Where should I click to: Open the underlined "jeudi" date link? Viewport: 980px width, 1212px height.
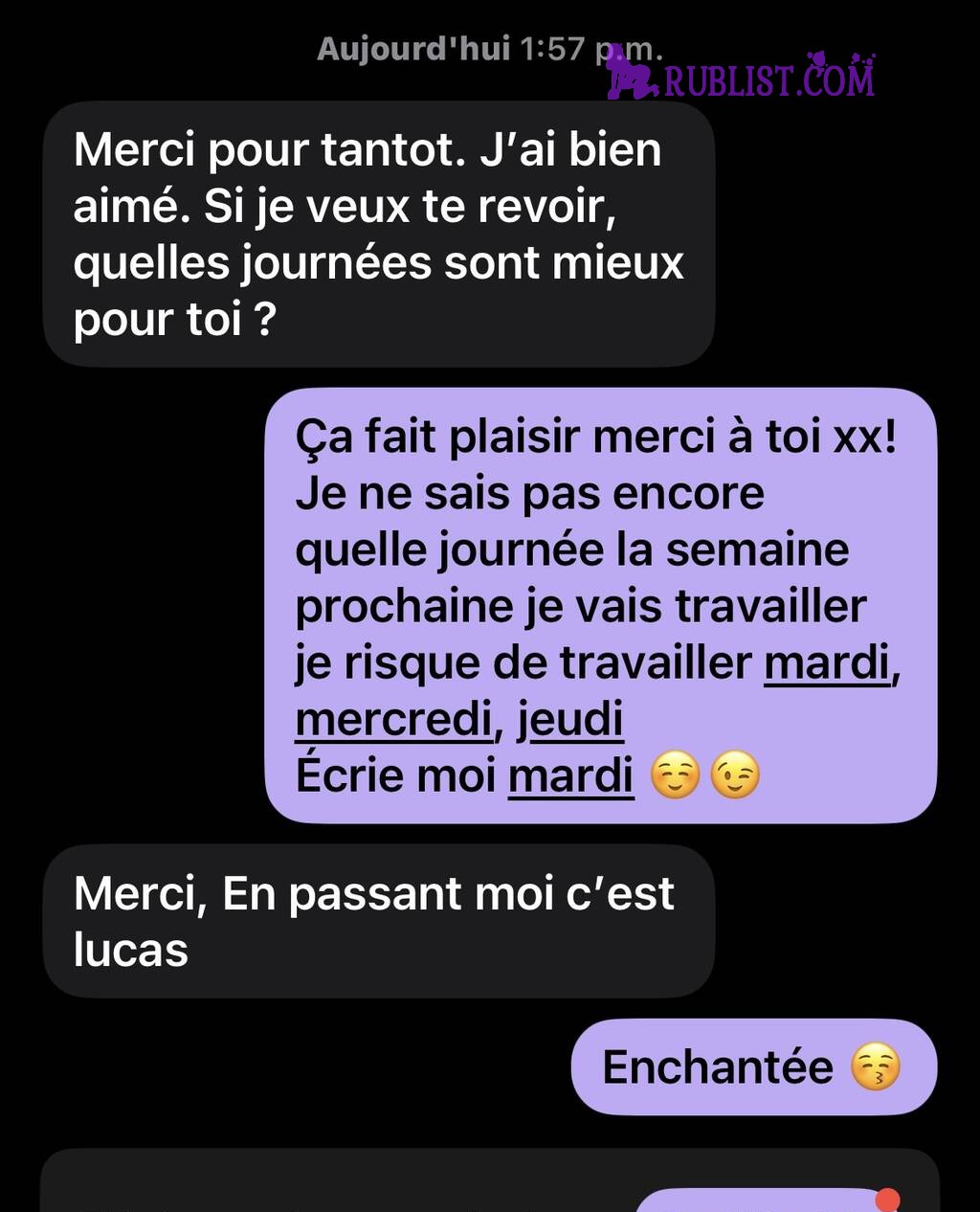click(x=570, y=720)
